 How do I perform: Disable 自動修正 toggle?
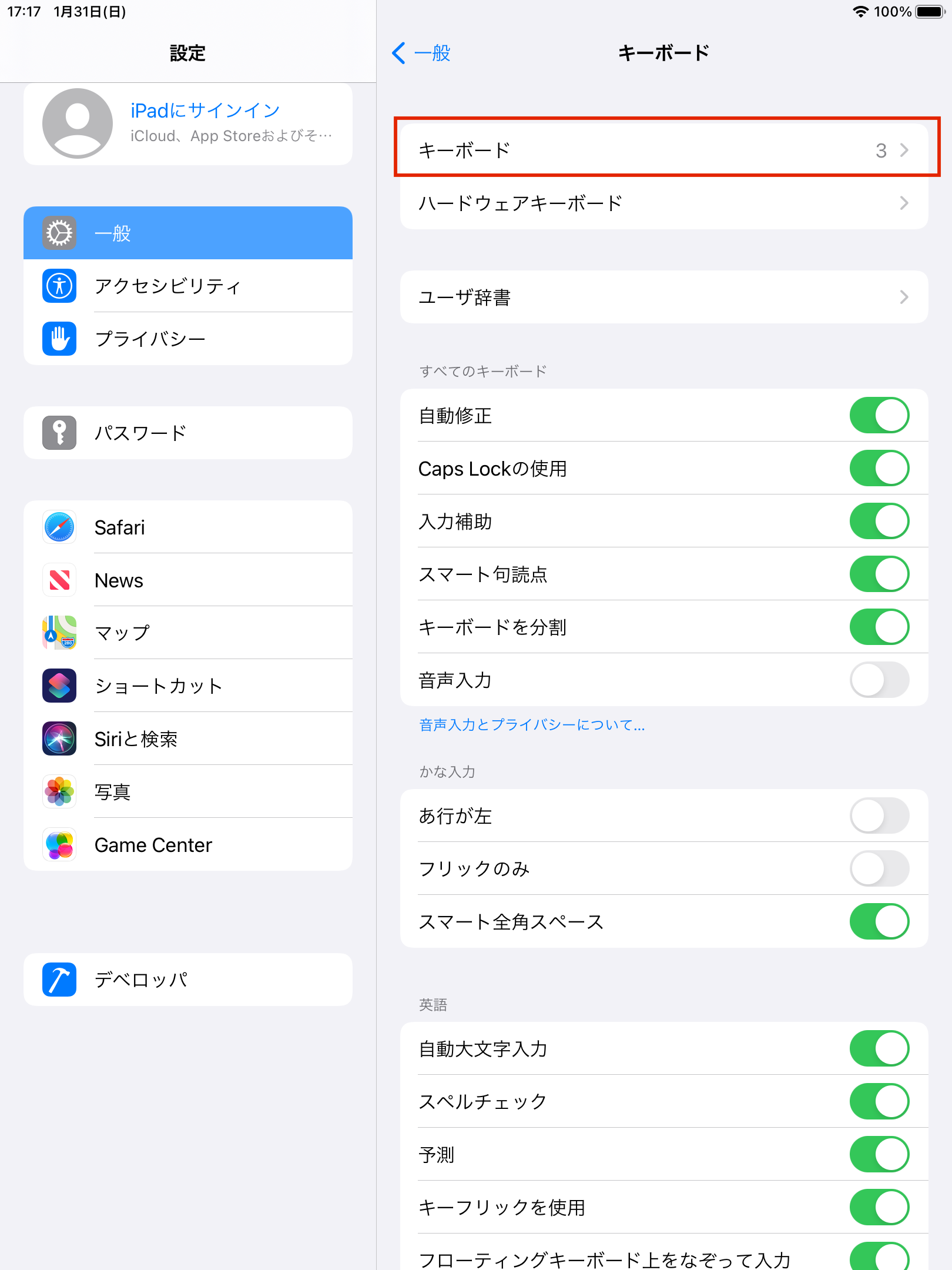coord(879,415)
